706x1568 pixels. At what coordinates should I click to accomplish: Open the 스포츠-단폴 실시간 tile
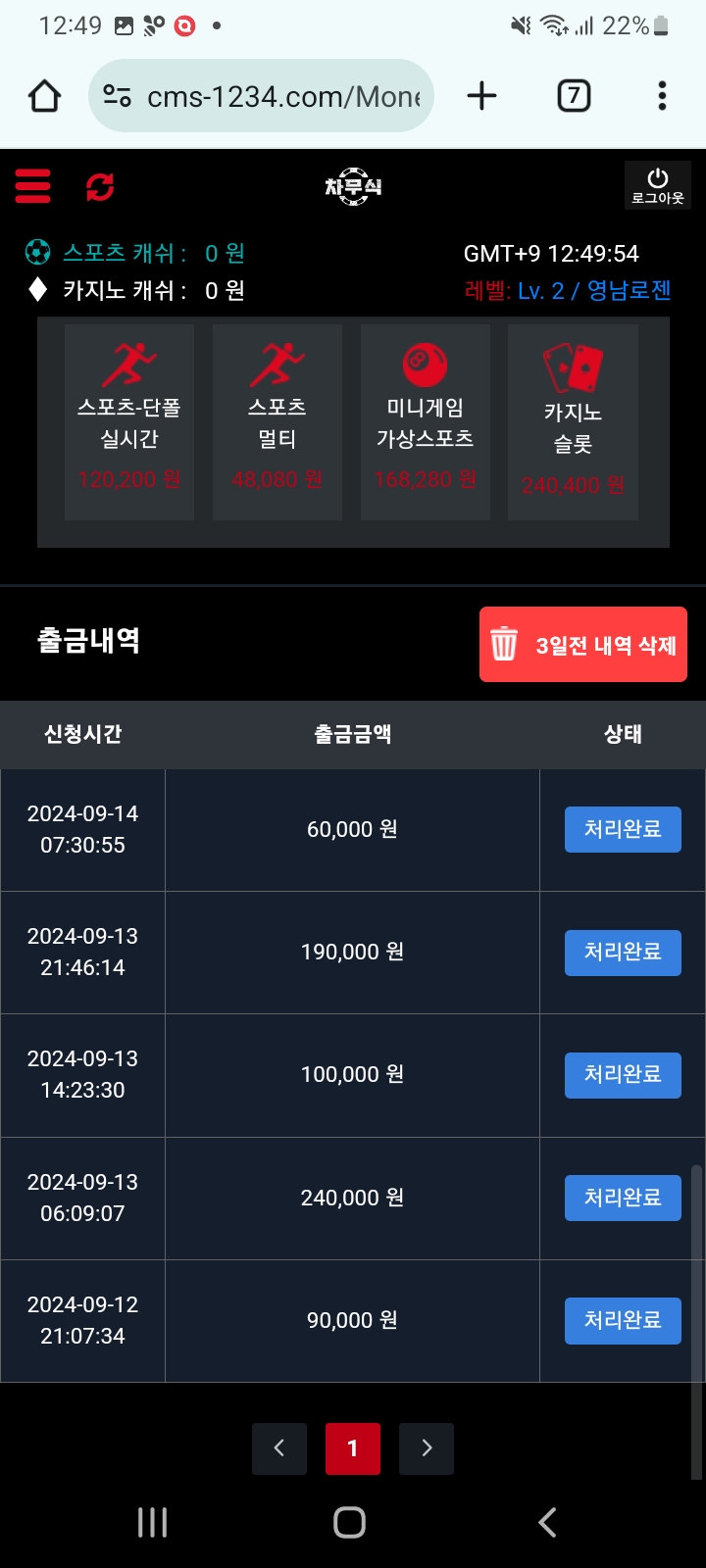[x=129, y=422]
